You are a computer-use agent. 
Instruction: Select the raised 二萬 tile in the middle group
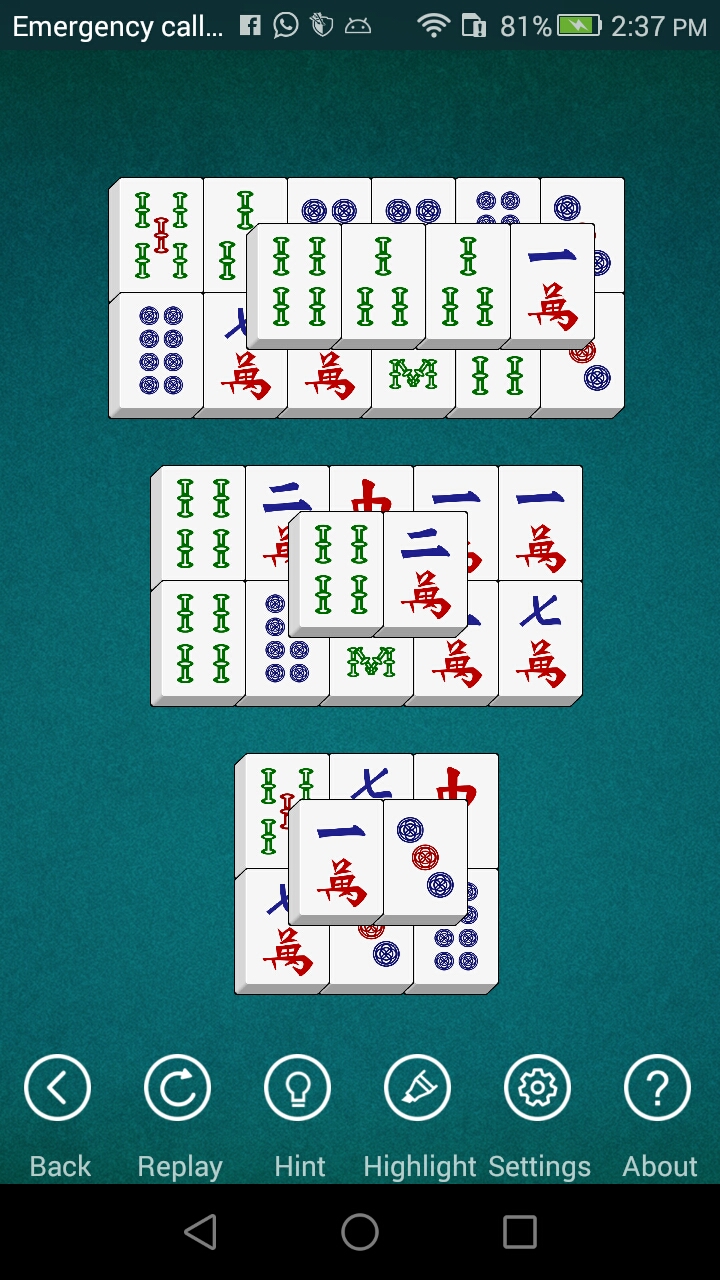tap(426, 570)
